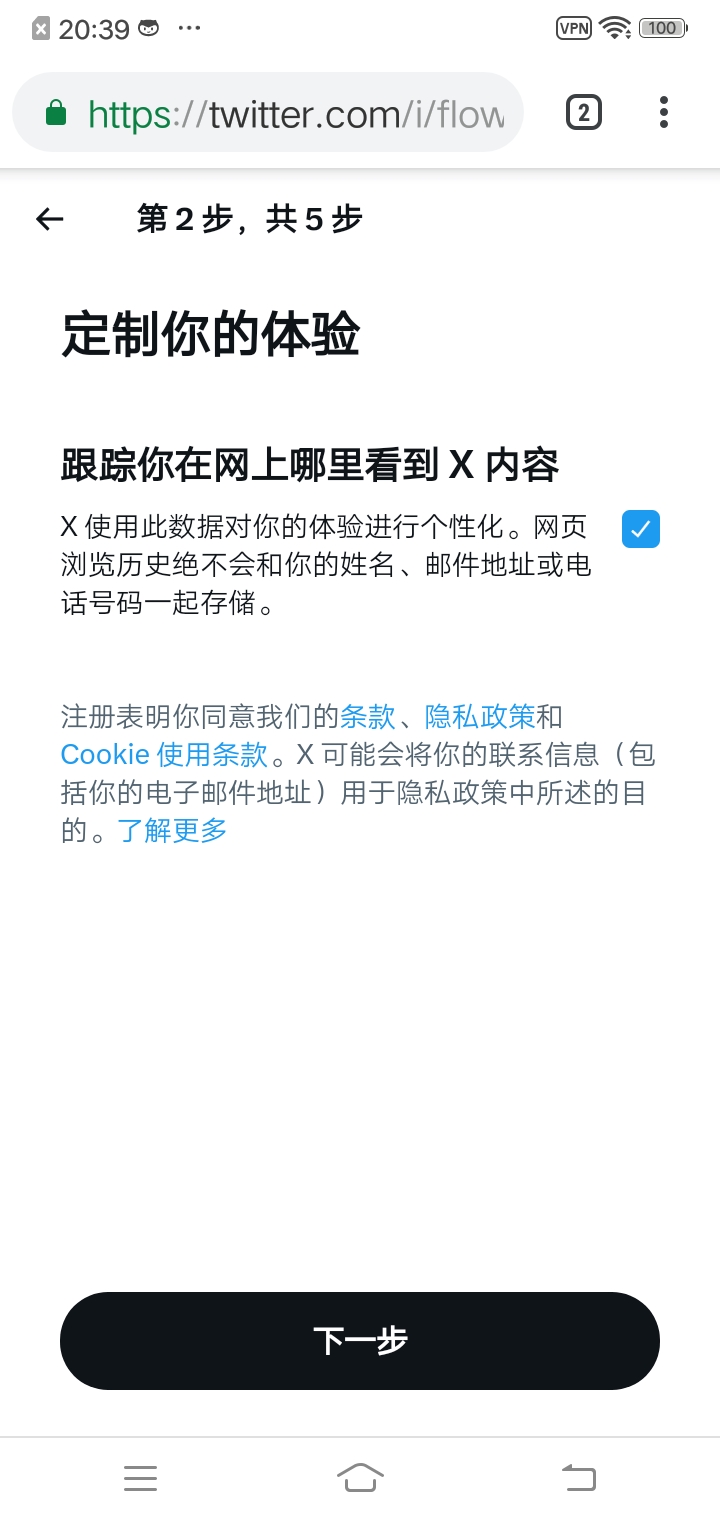Viewport: 720px width, 1520px height.
Task: Tap the 了解更多 link
Action: click(x=173, y=830)
